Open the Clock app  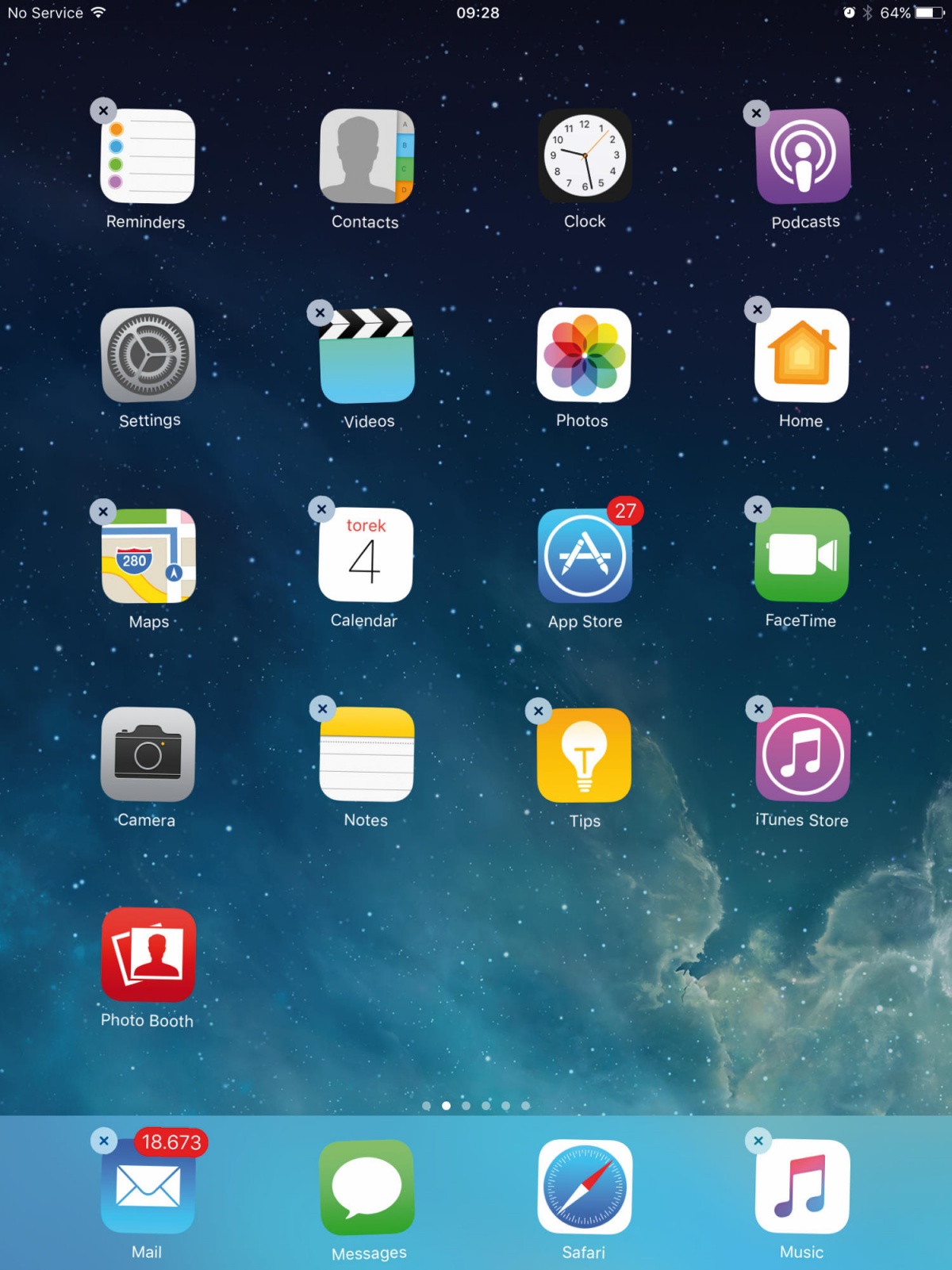585,155
